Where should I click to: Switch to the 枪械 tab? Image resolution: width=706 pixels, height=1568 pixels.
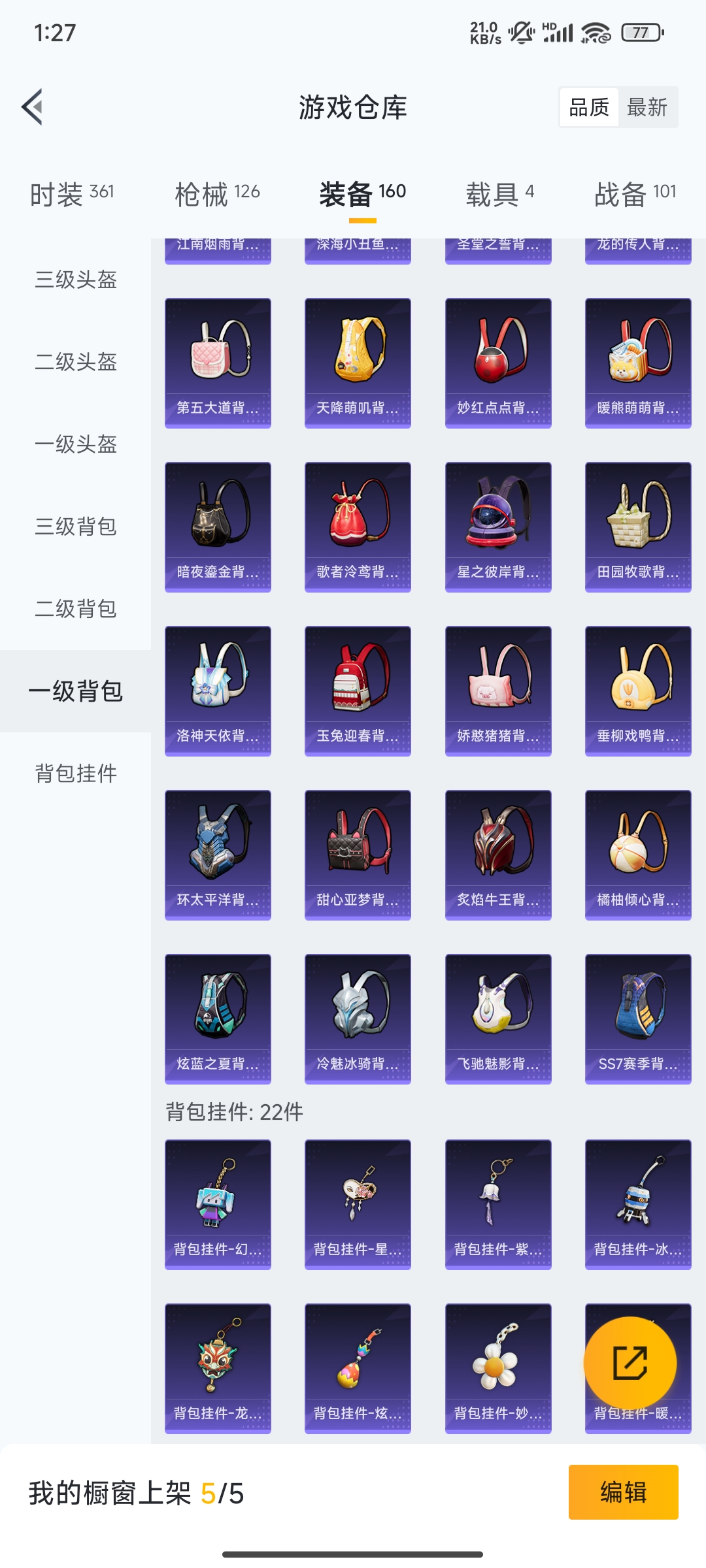point(217,194)
